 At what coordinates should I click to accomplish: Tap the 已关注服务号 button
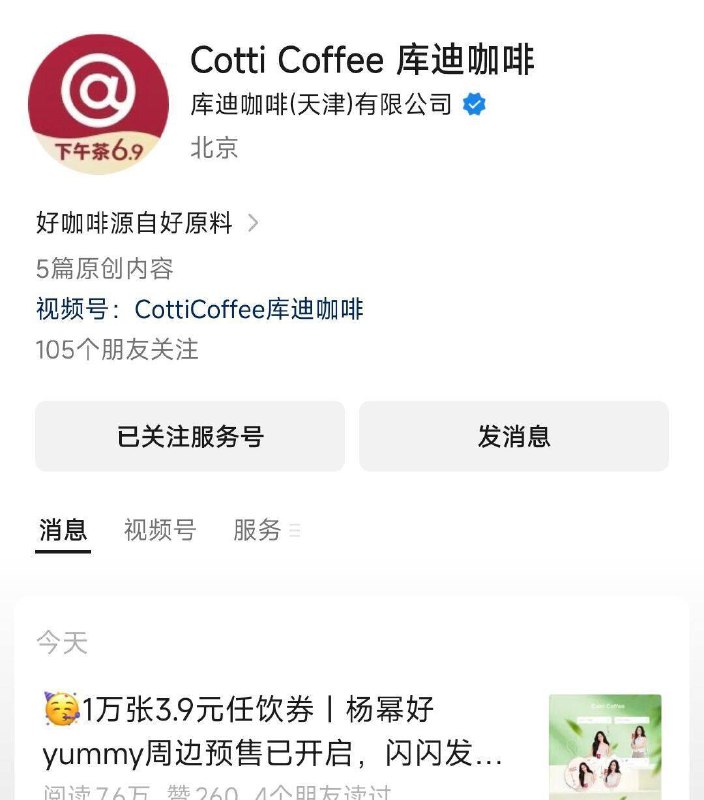tap(190, 436)
